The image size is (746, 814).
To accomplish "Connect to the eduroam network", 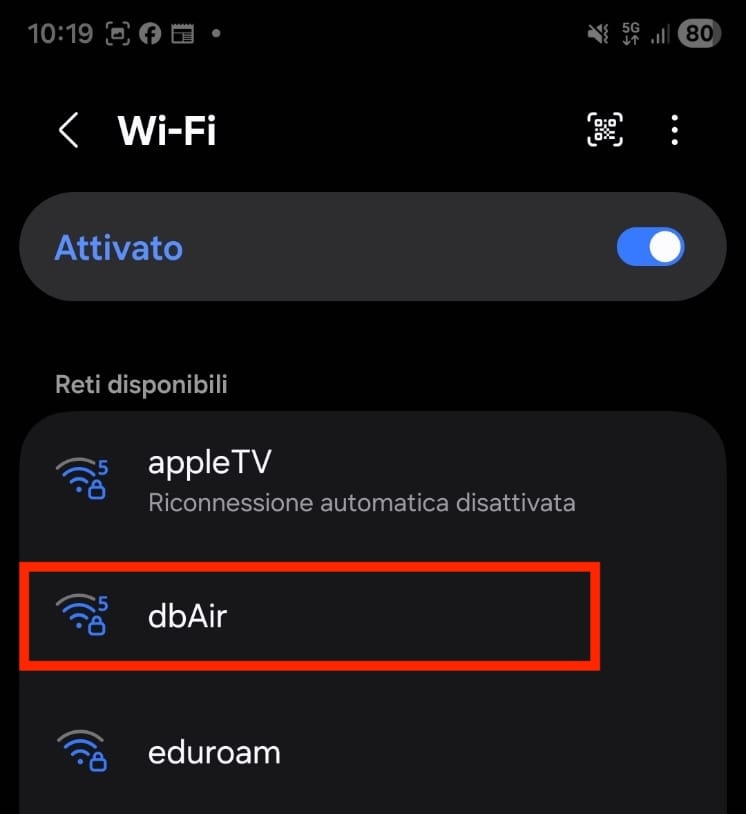I will (360, 751).
